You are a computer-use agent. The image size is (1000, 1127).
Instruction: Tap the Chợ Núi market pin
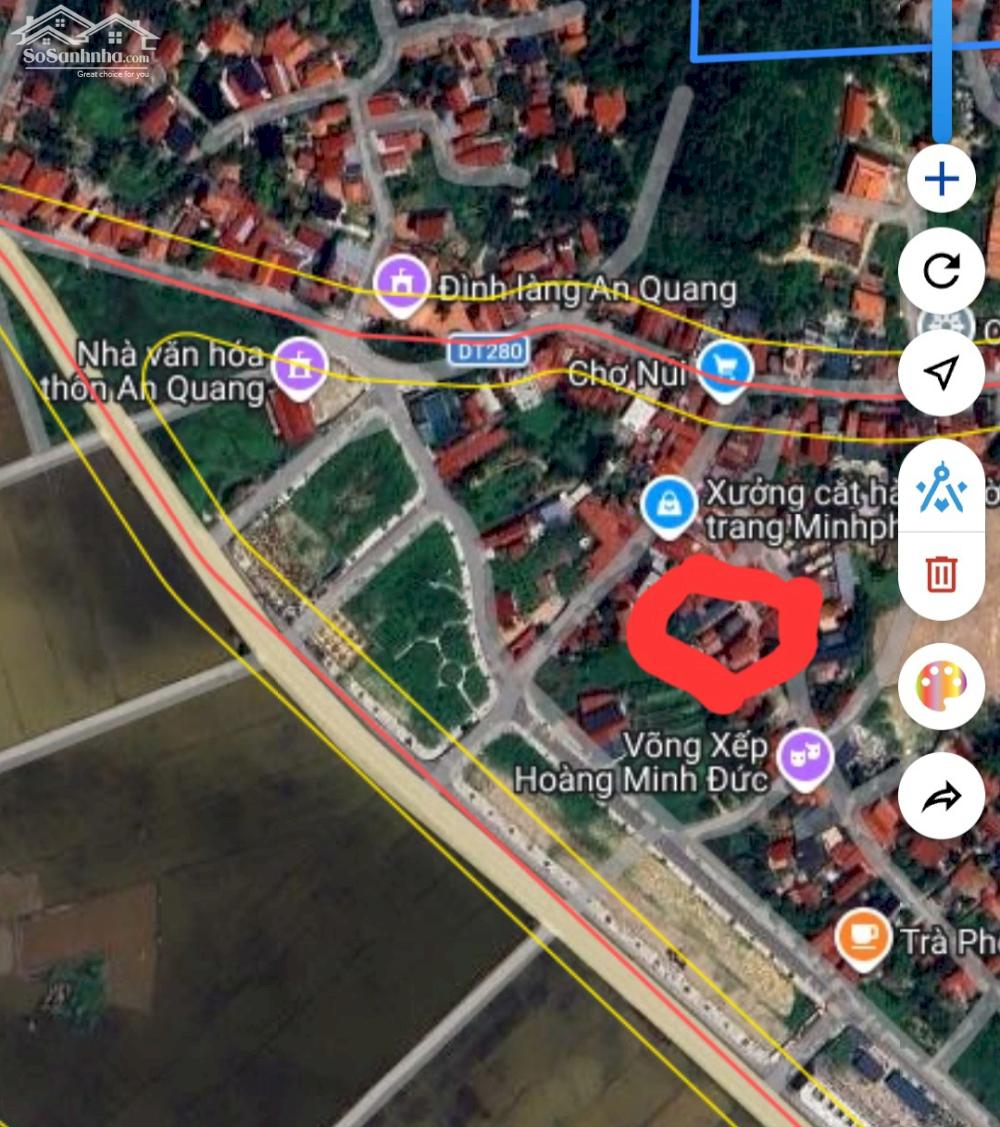(724, 369)
